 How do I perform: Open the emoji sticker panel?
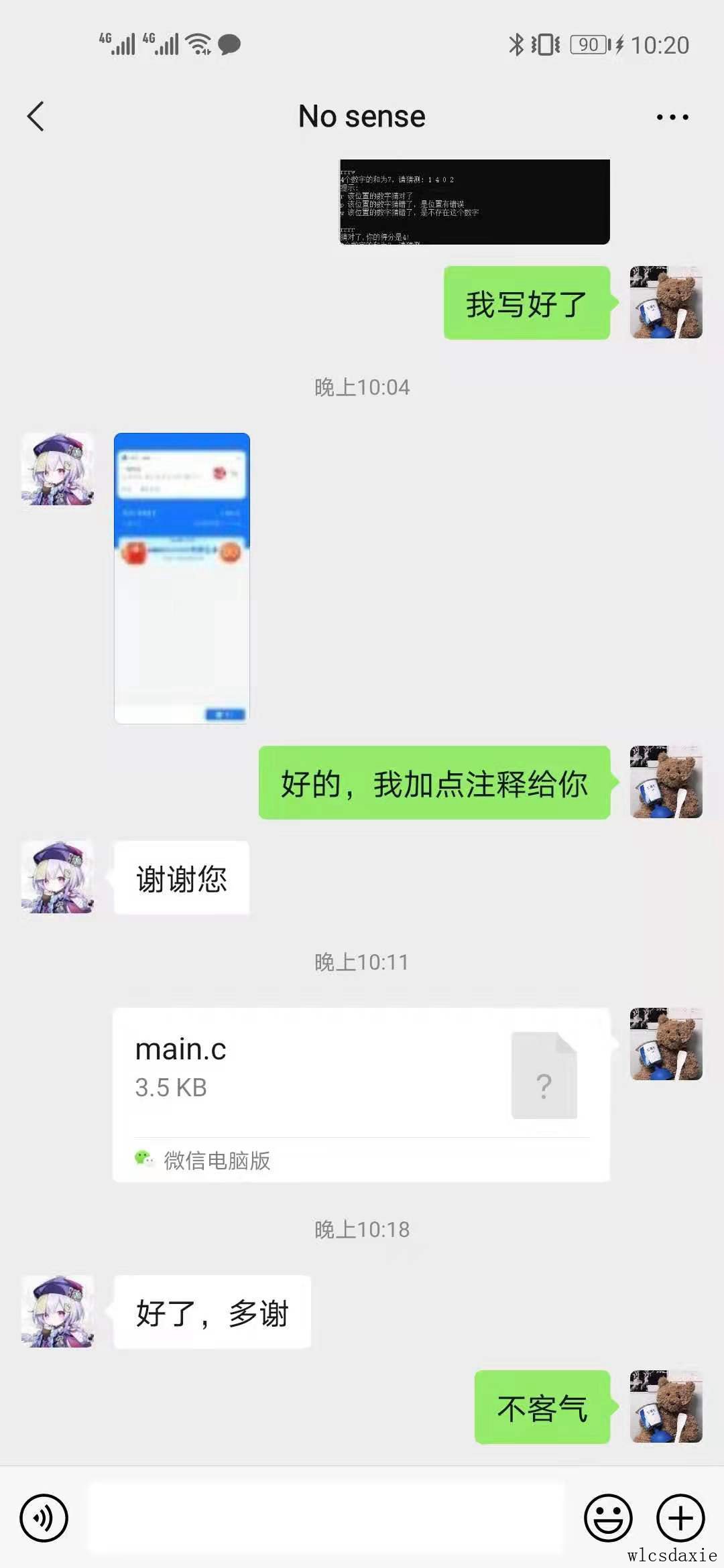point(608,1518)
